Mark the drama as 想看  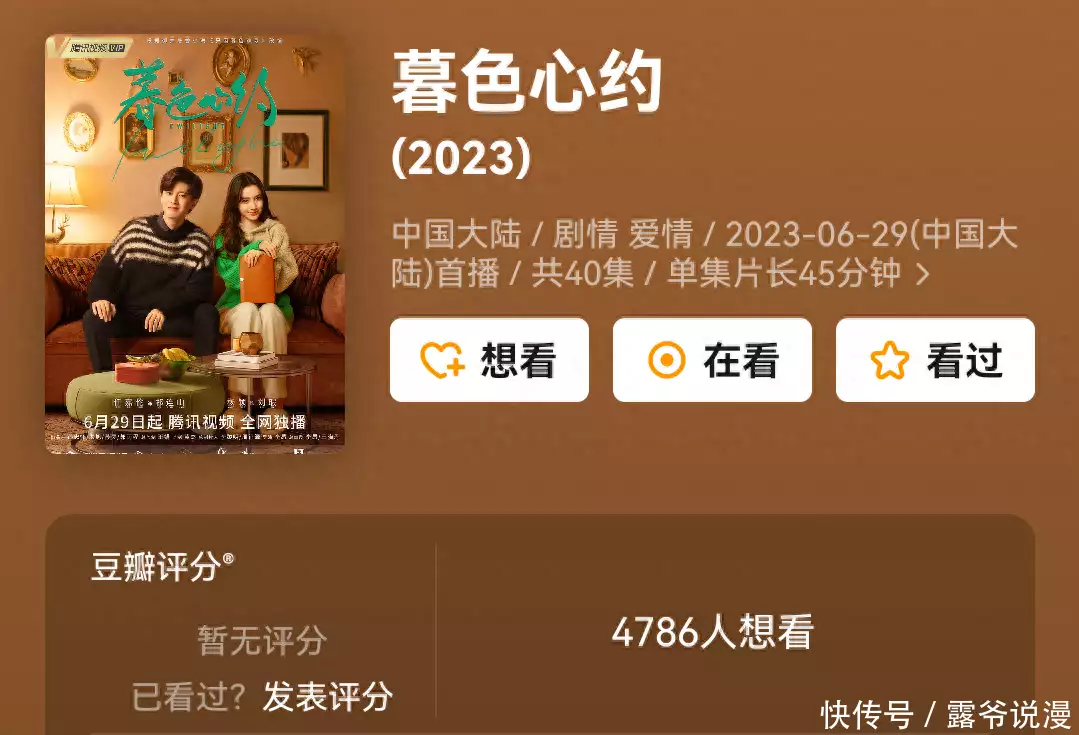489,360
